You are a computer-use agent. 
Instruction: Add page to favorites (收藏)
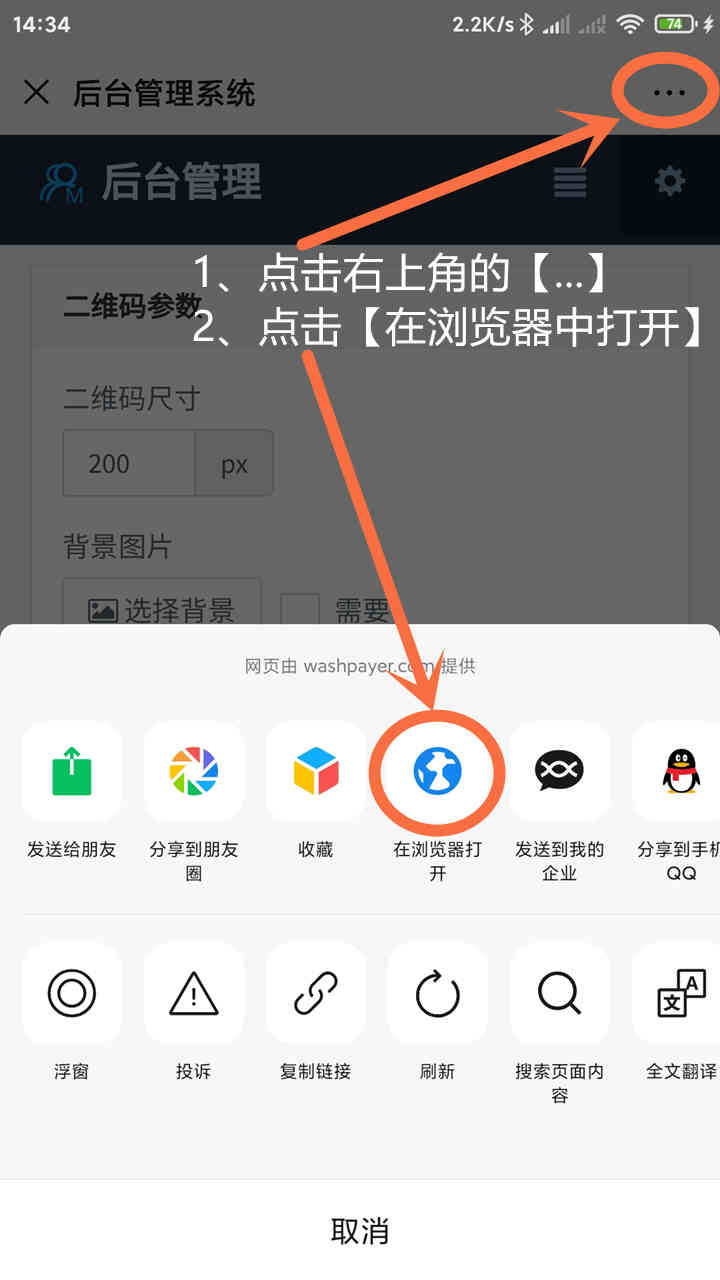[316, 772]
